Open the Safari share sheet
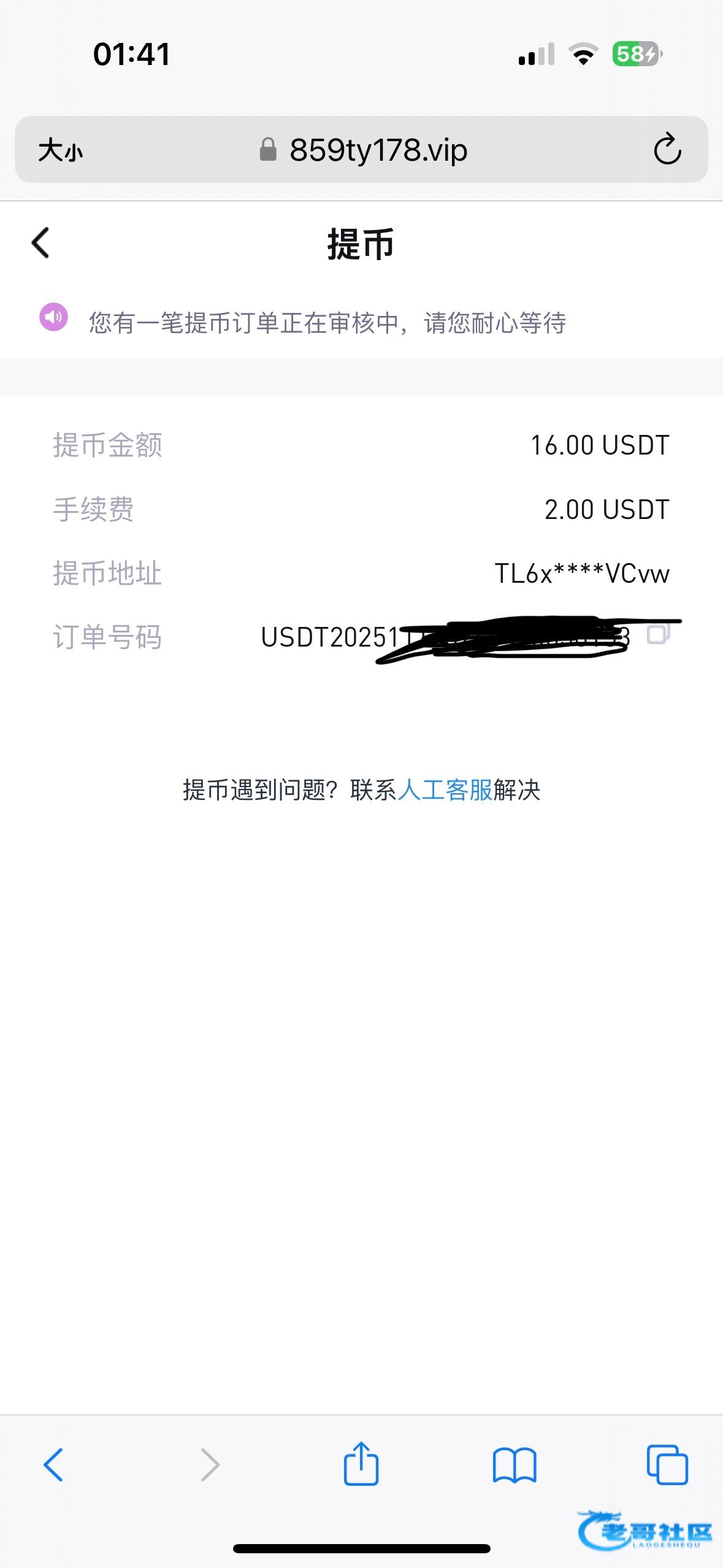 click(361, 1464)
